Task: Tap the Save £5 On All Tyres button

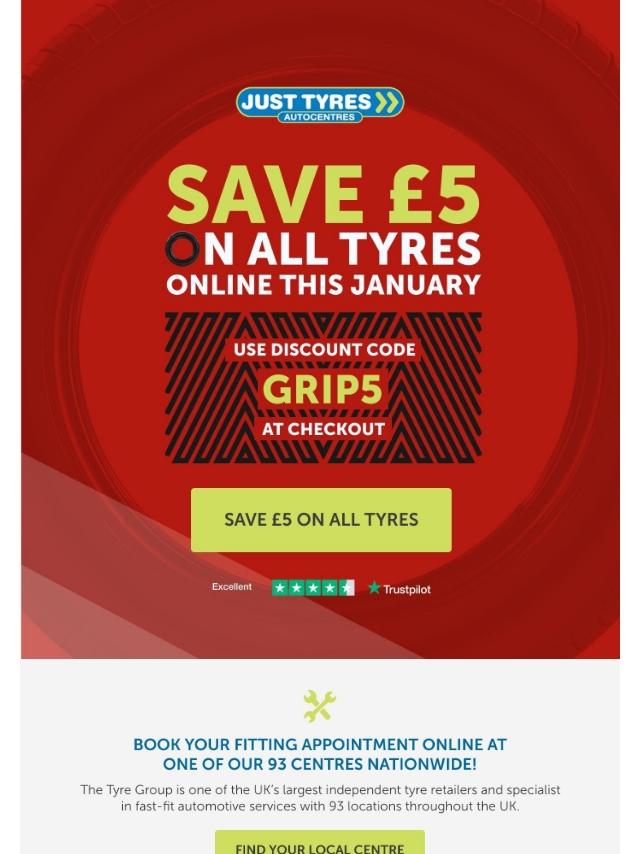Action: pyautogui.click(x=321, y=520)
